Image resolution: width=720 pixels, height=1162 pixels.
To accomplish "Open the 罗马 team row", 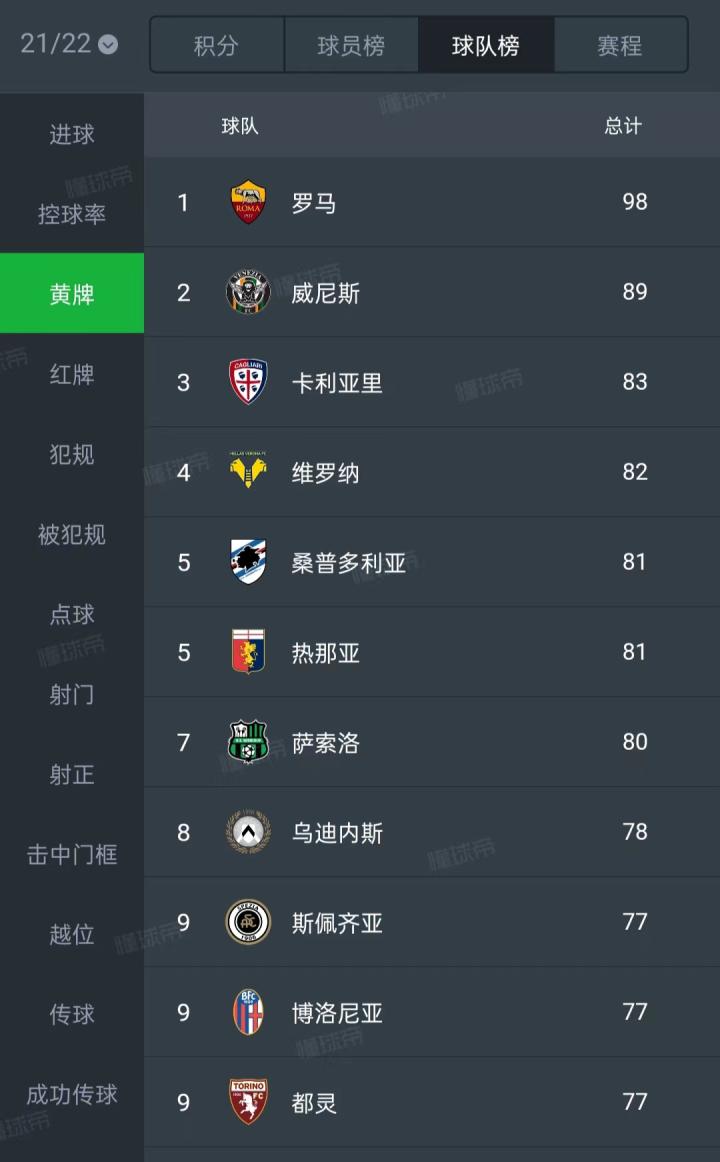I will coord(430,202).
